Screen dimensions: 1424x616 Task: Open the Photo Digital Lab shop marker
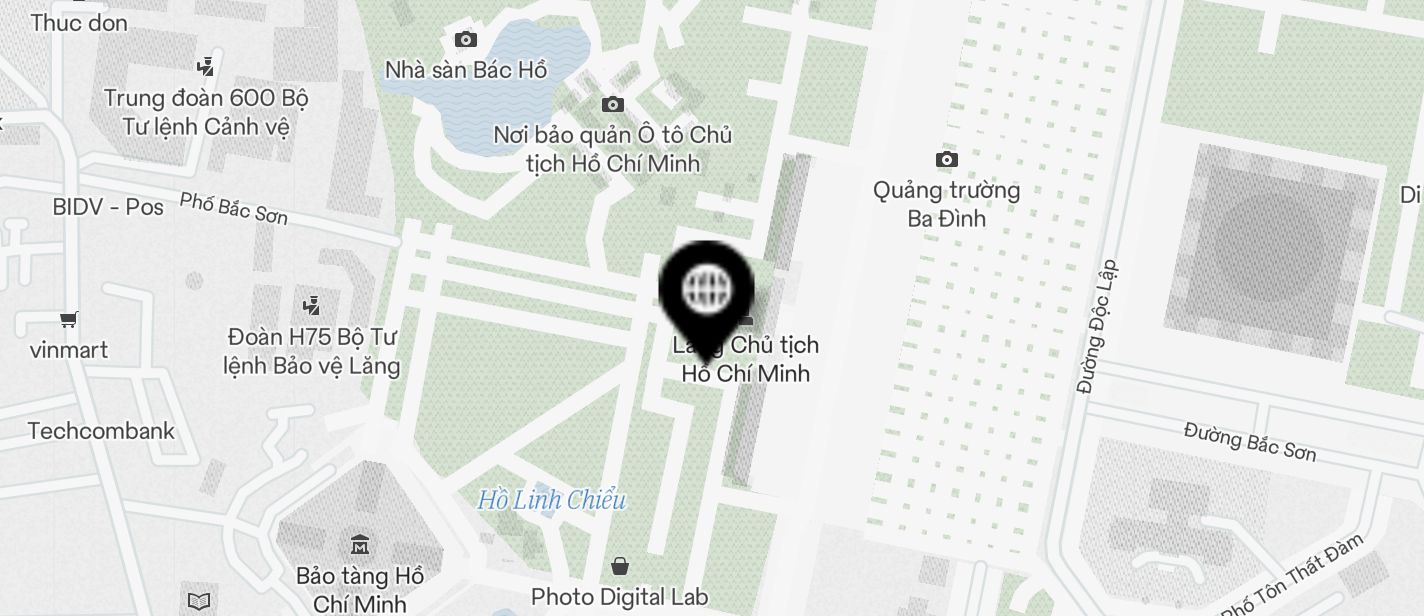click(620, 567)
